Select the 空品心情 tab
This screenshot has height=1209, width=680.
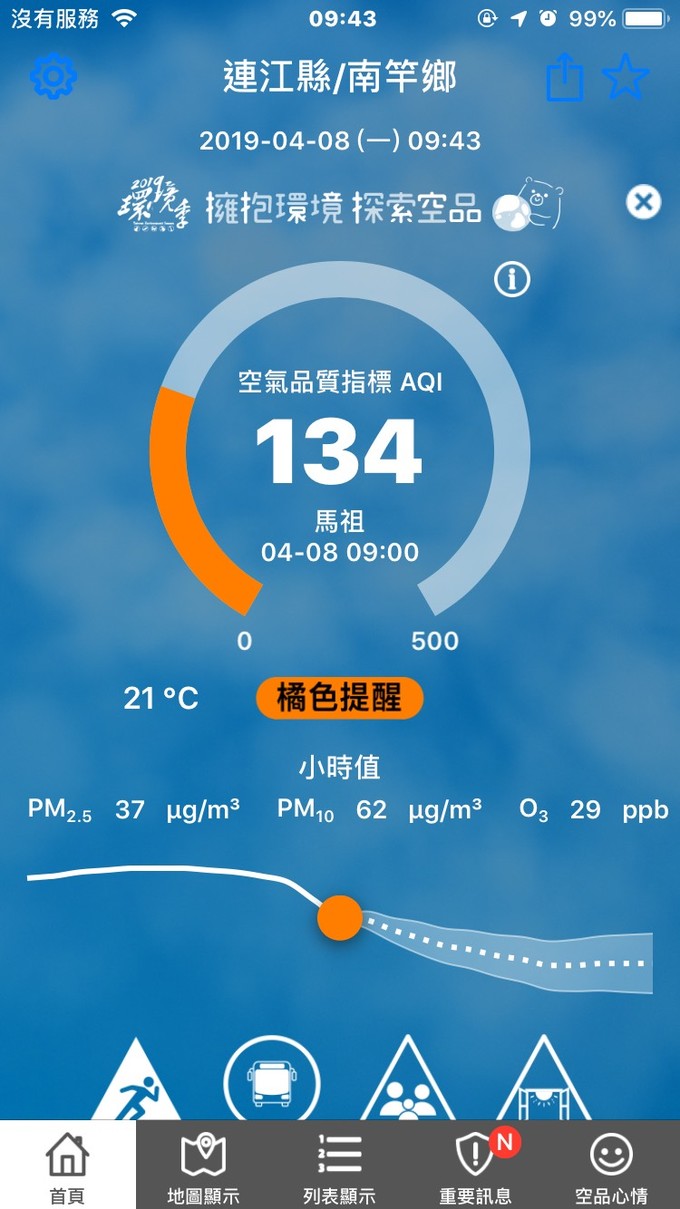point(611,1165)
